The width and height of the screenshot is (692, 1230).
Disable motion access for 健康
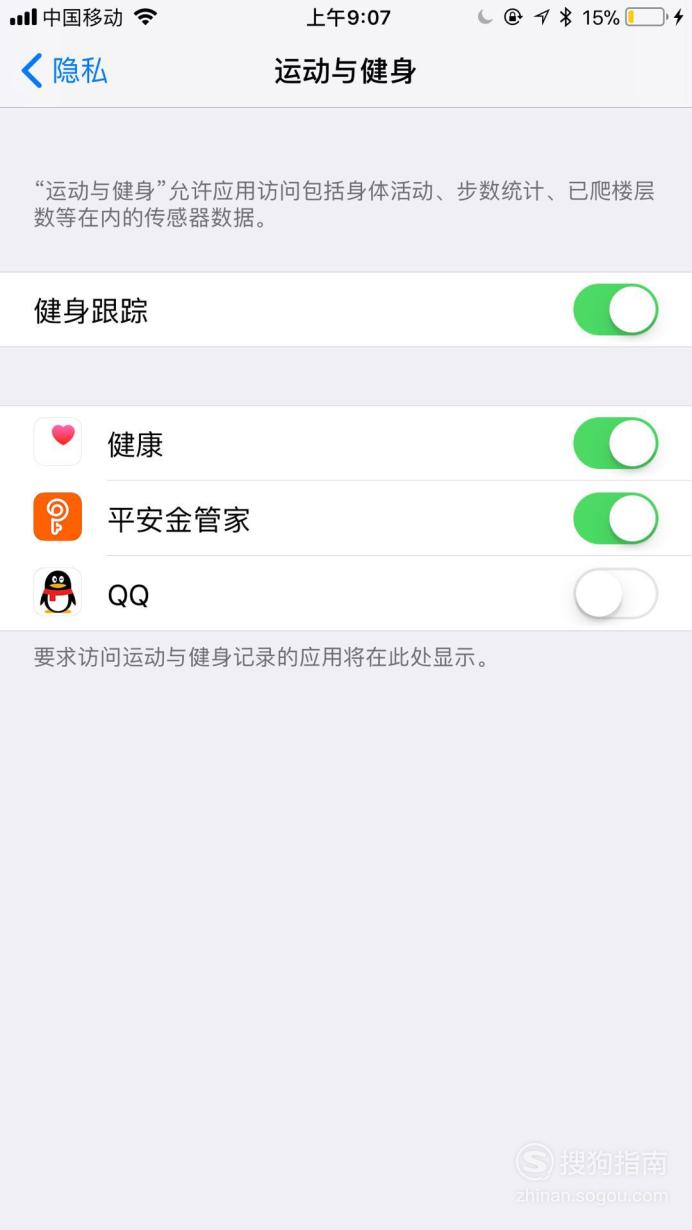pos(616,443)
